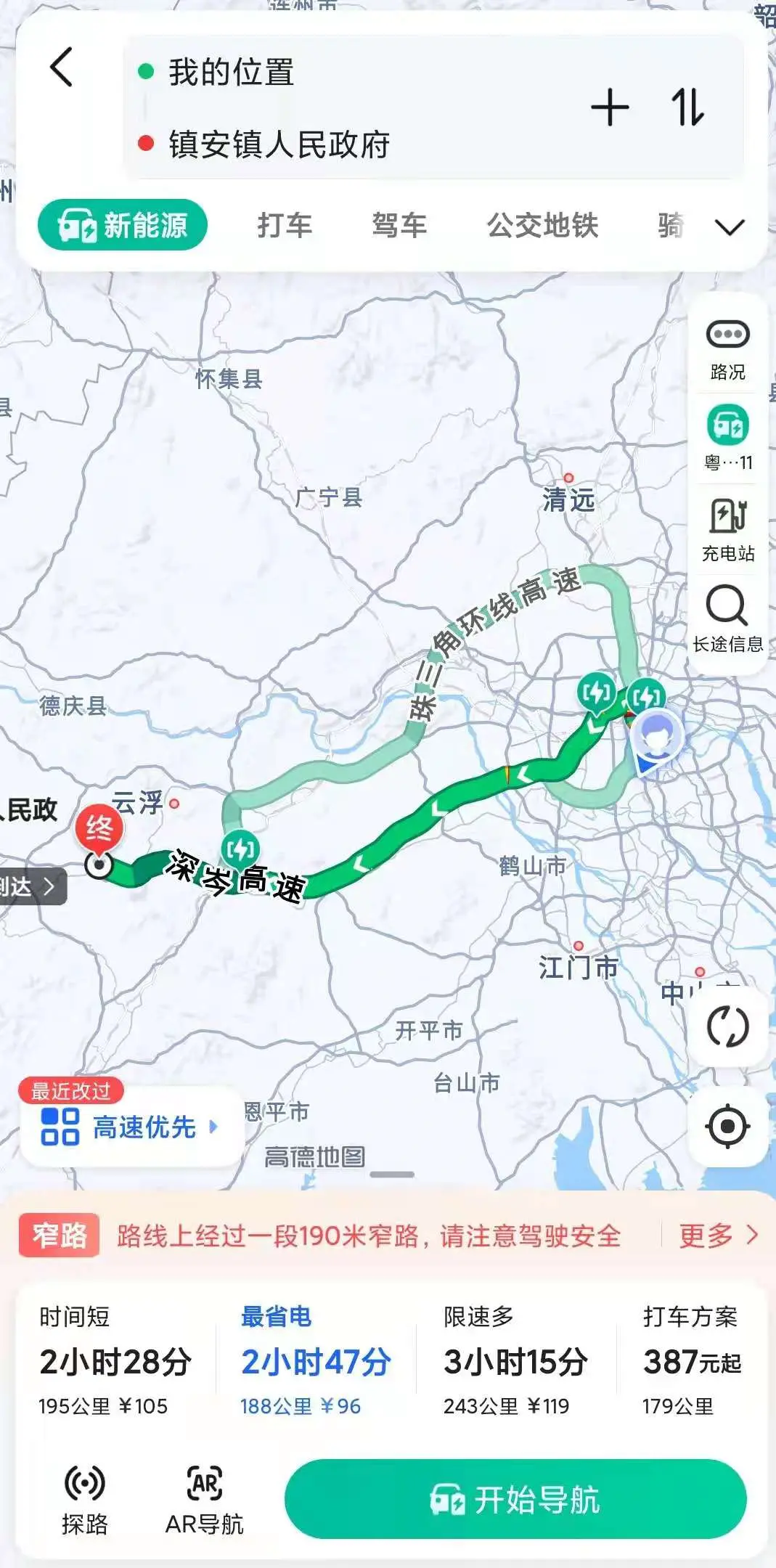Switch to the 驾车 tab
The height and width of the screenshot is (1568, 776).
tap(399, 225)
